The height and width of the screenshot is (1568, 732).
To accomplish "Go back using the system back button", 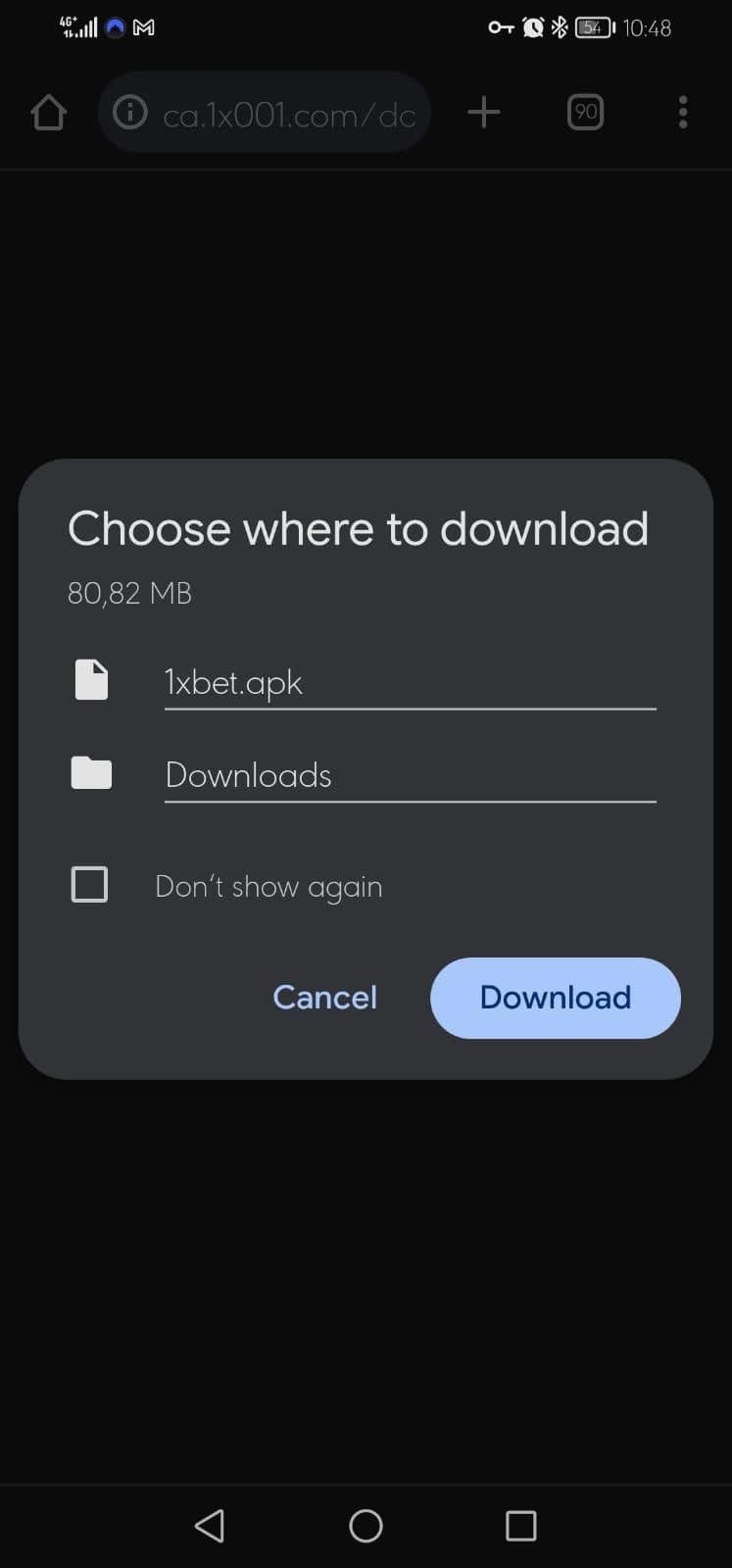I will (x=210, y=1525).
